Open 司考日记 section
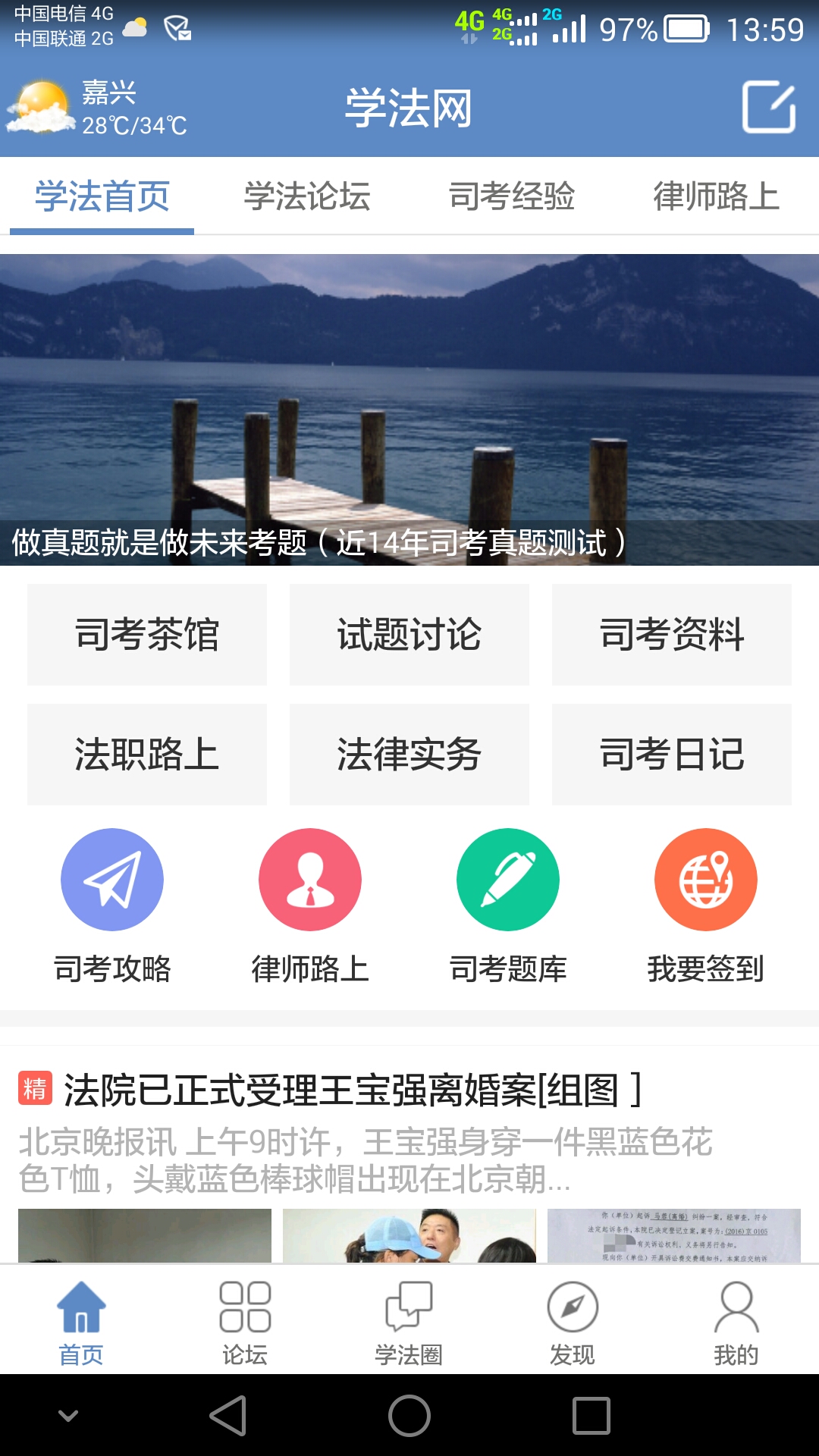Viewport: 819px width, 1456px height. click(672, 755)
